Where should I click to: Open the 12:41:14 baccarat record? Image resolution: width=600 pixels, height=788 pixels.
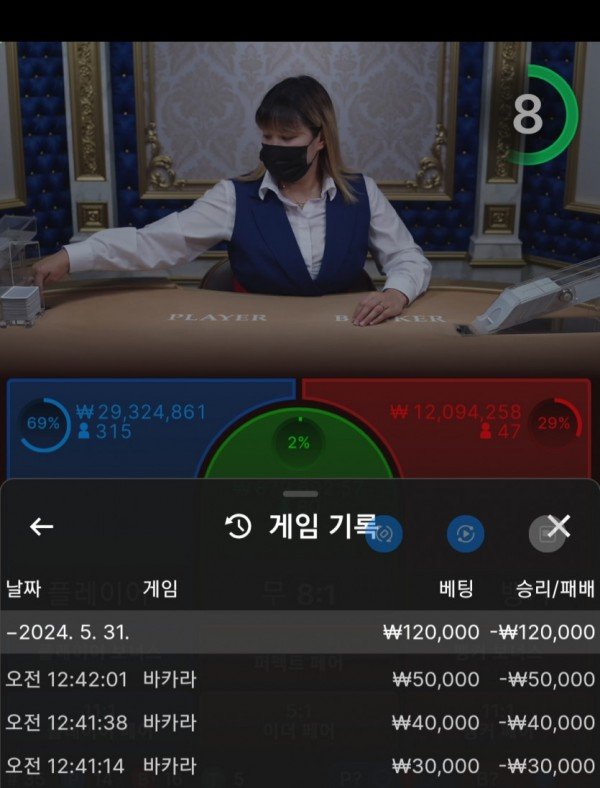click(300, 765)
